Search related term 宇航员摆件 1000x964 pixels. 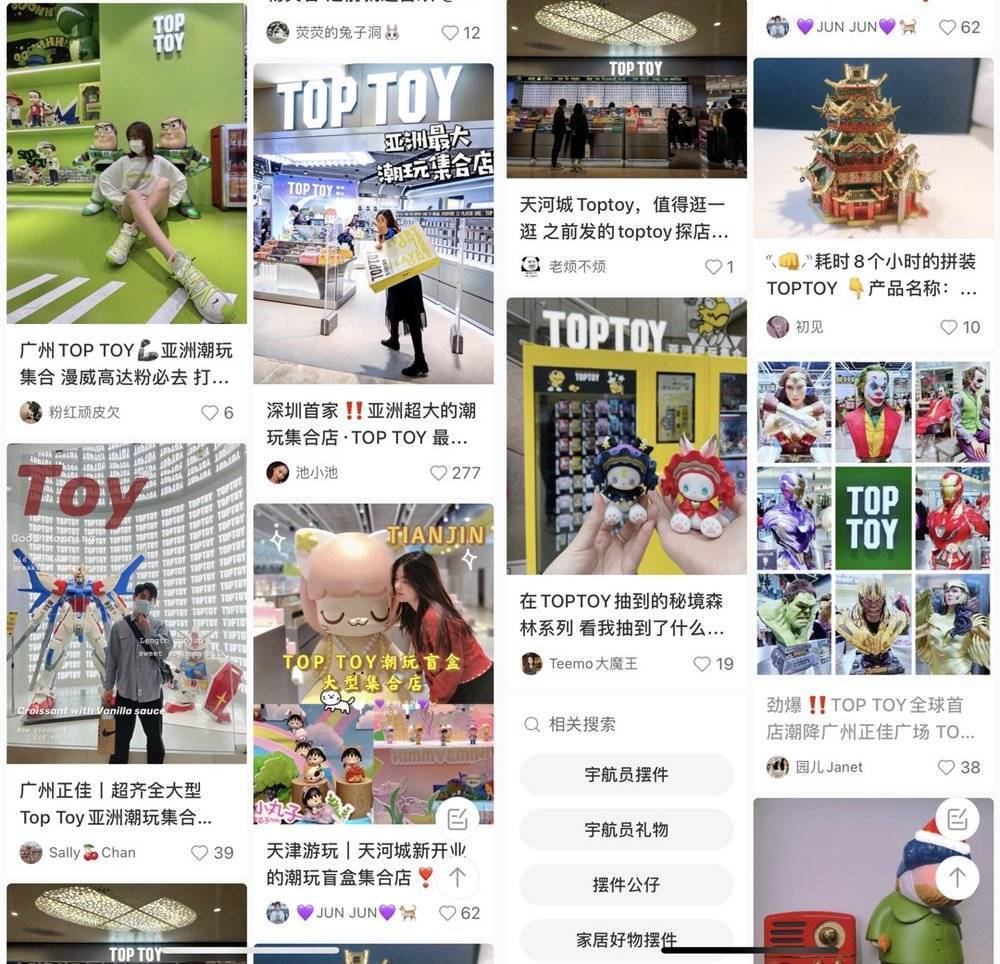[626, 775]
